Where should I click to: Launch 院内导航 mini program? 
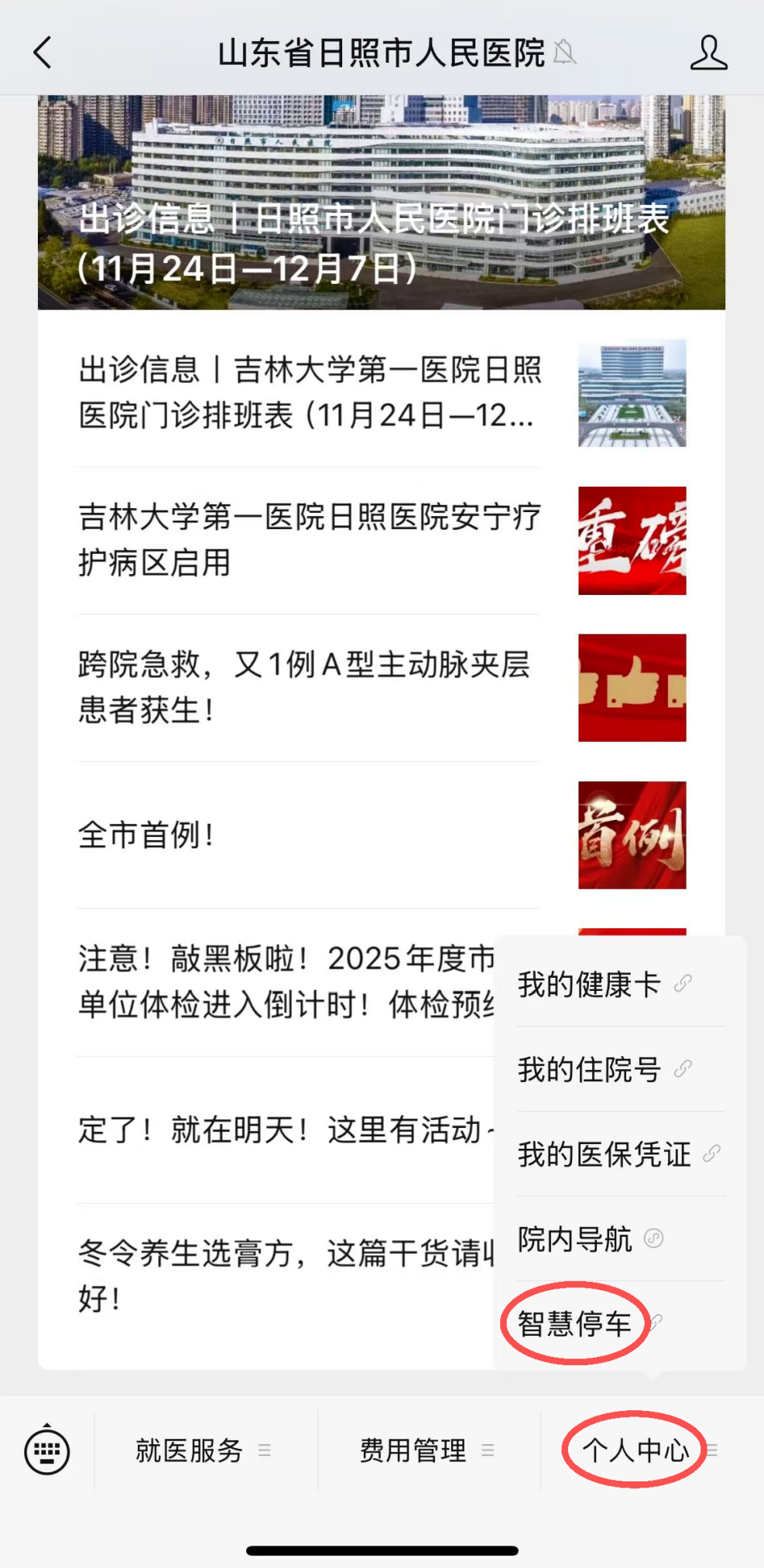click(590, 1239)
